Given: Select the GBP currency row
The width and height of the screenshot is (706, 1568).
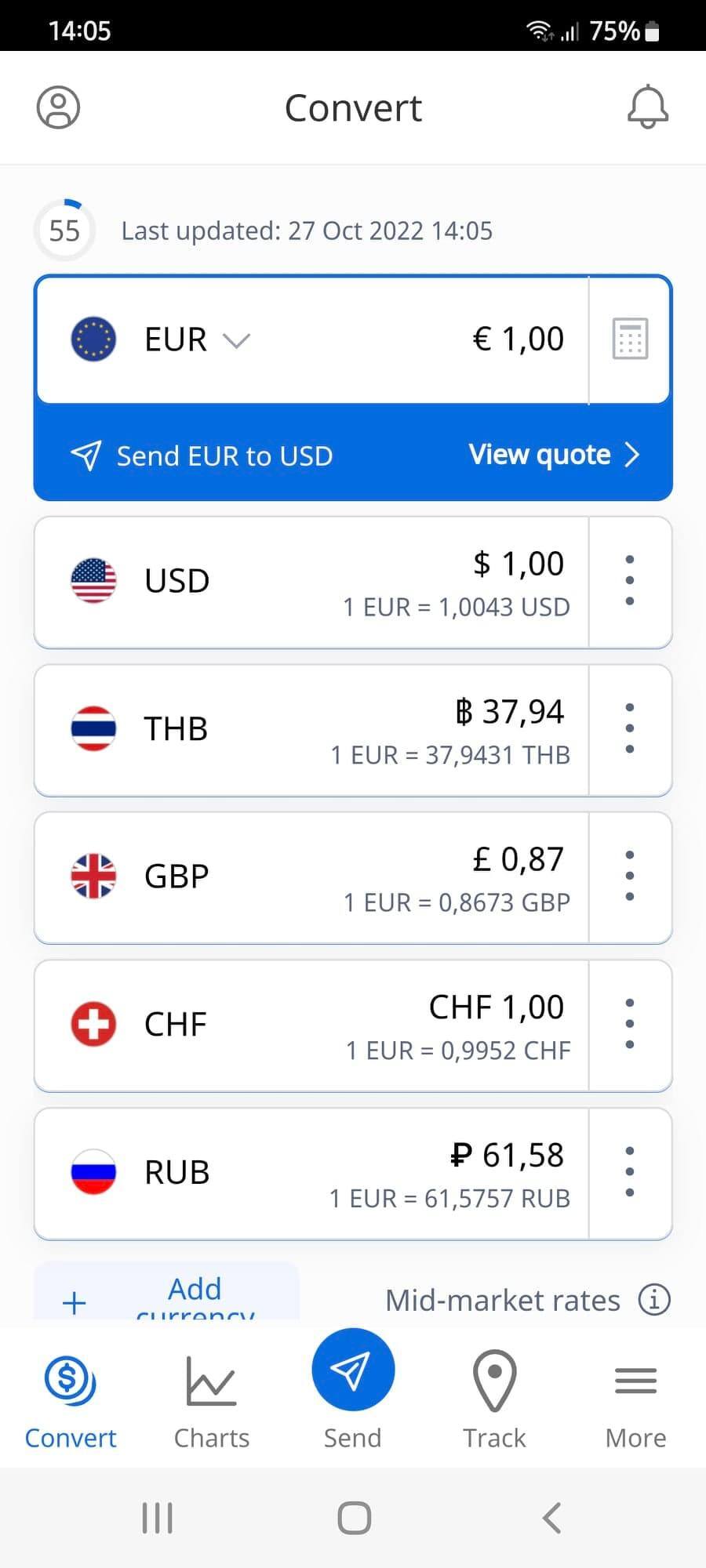Looking at the screenshot, I should pyautogui.click(x=314, y=877).
